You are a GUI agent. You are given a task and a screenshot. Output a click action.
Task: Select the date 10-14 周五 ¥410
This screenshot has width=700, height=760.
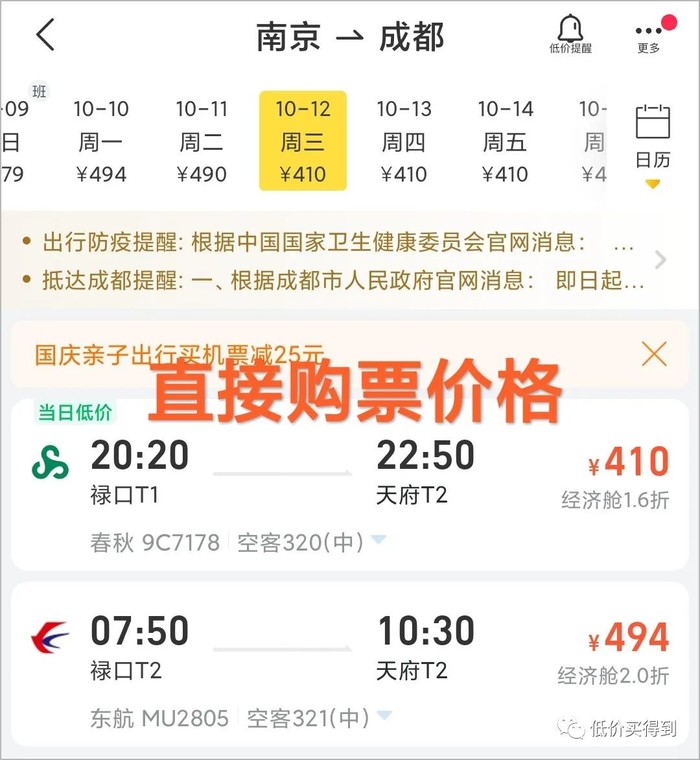505,141
